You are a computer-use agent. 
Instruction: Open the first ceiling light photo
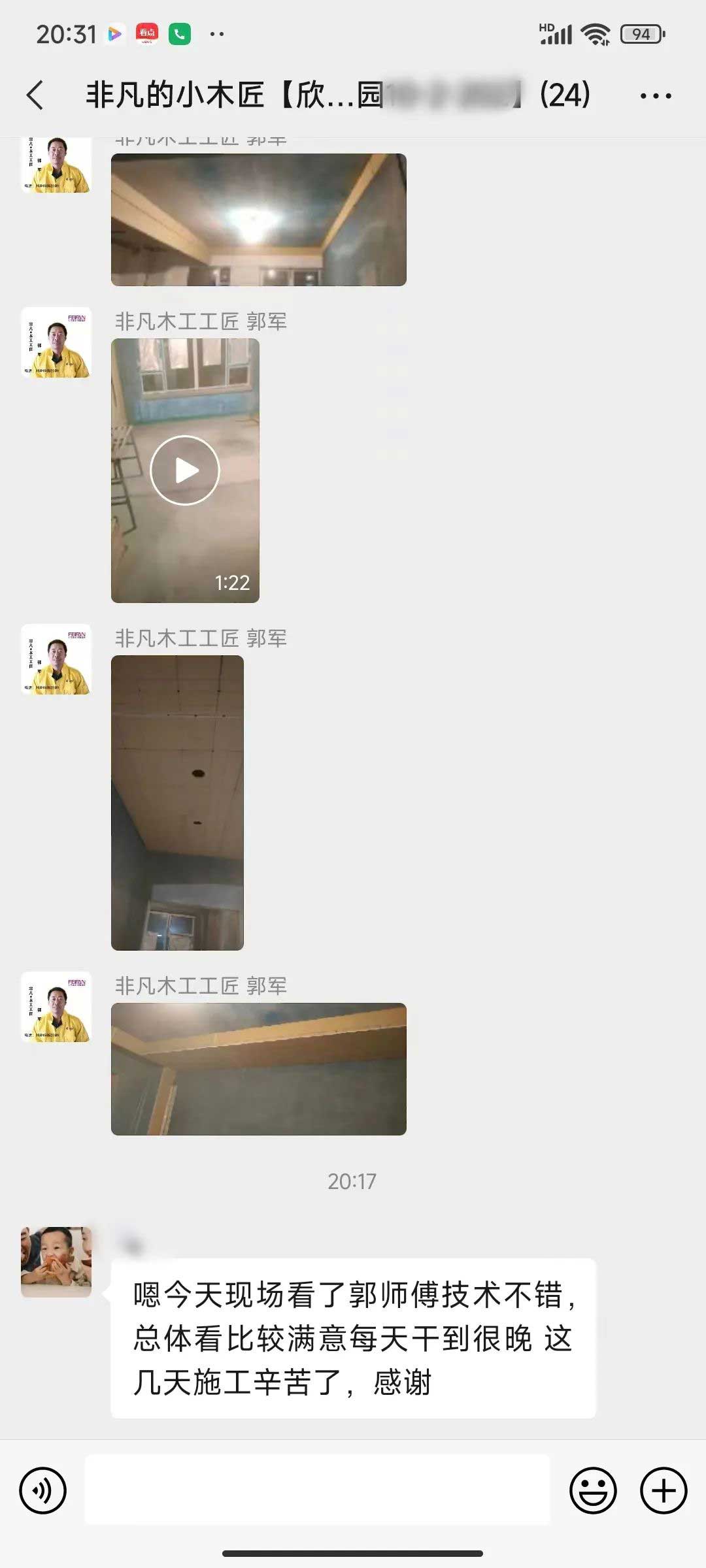coord(258,220)
